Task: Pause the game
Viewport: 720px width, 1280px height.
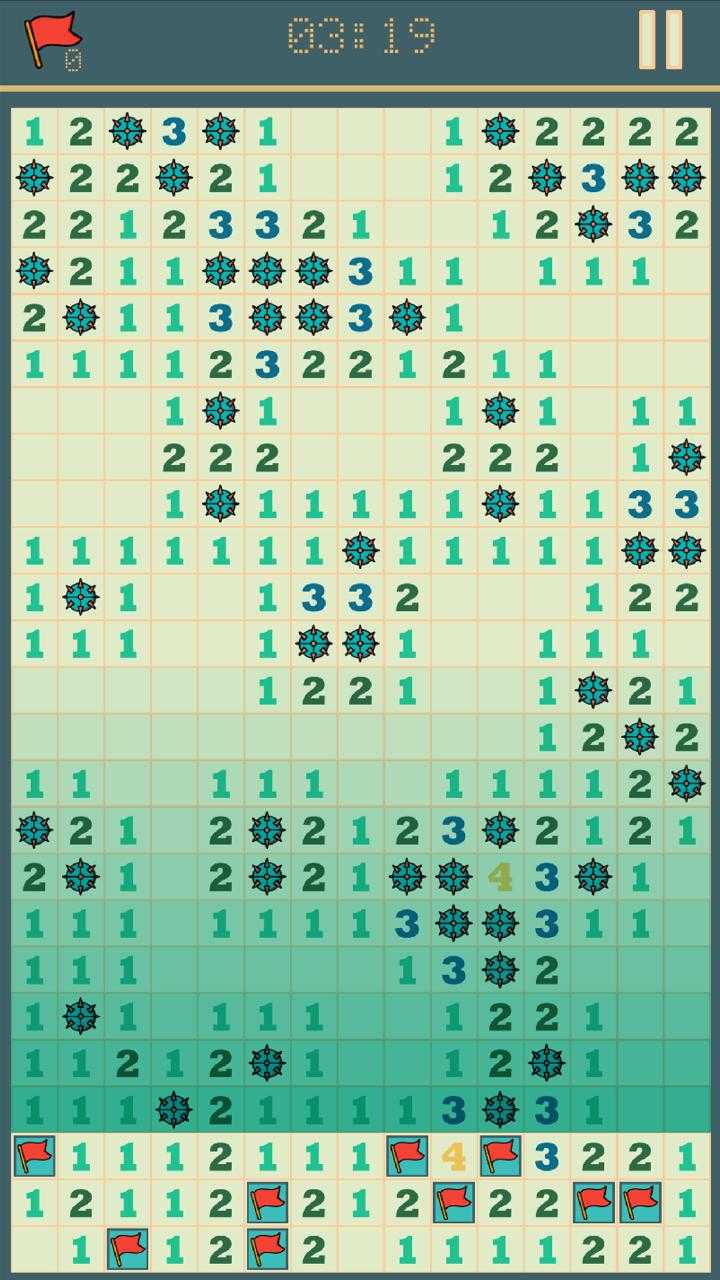Action: click(x=660, y=40)
